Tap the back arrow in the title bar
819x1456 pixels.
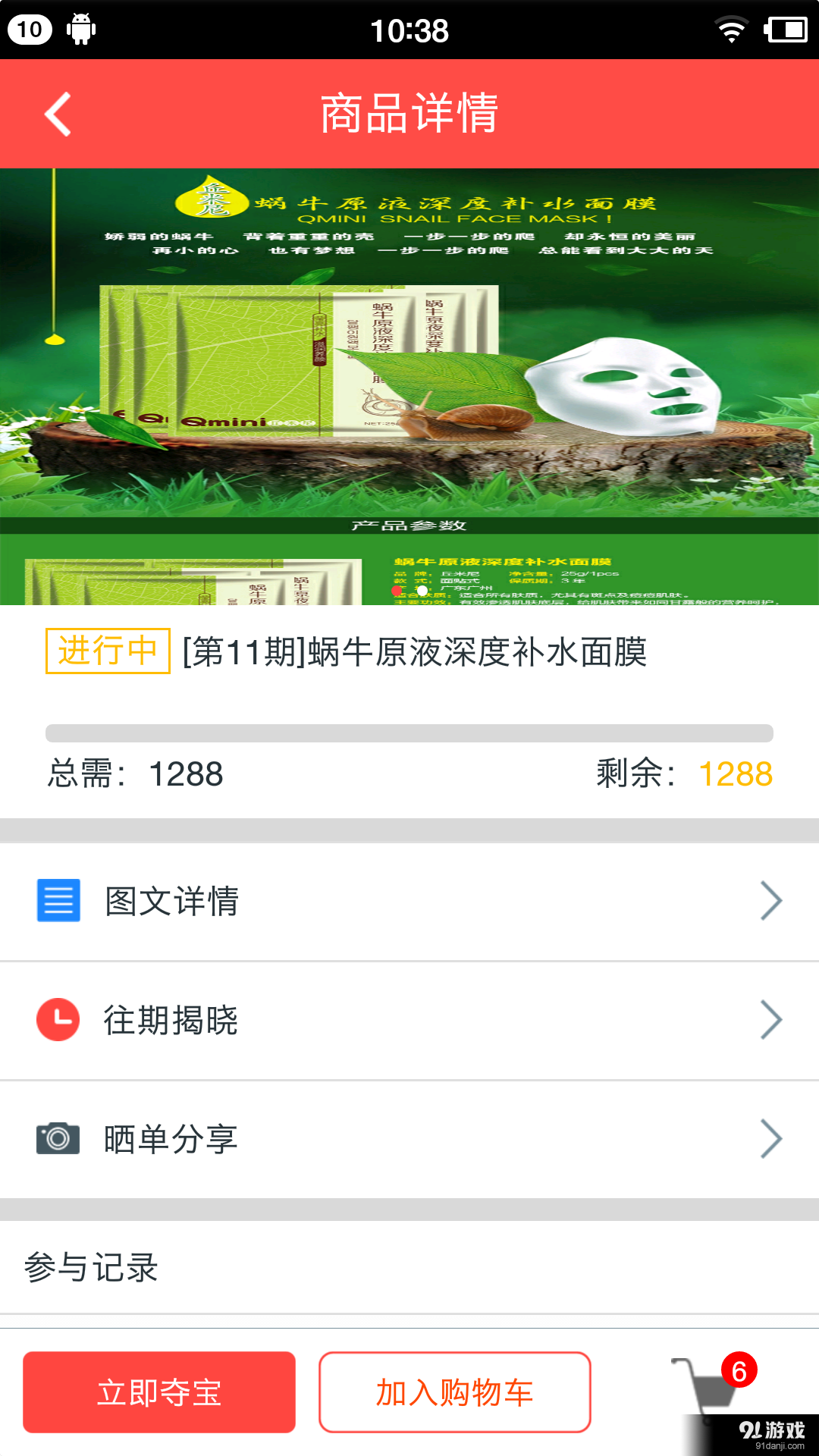[x=58, y=112]
